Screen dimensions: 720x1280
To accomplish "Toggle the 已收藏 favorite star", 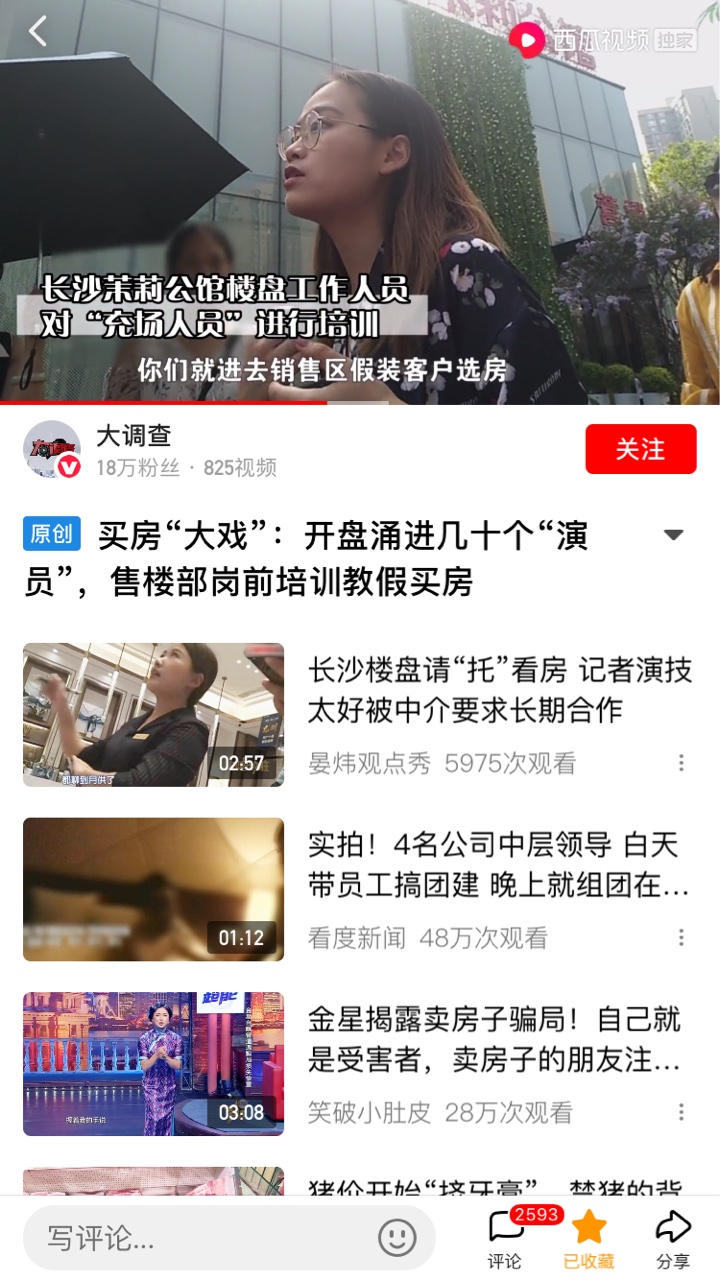I will (x=589, y=1238).
